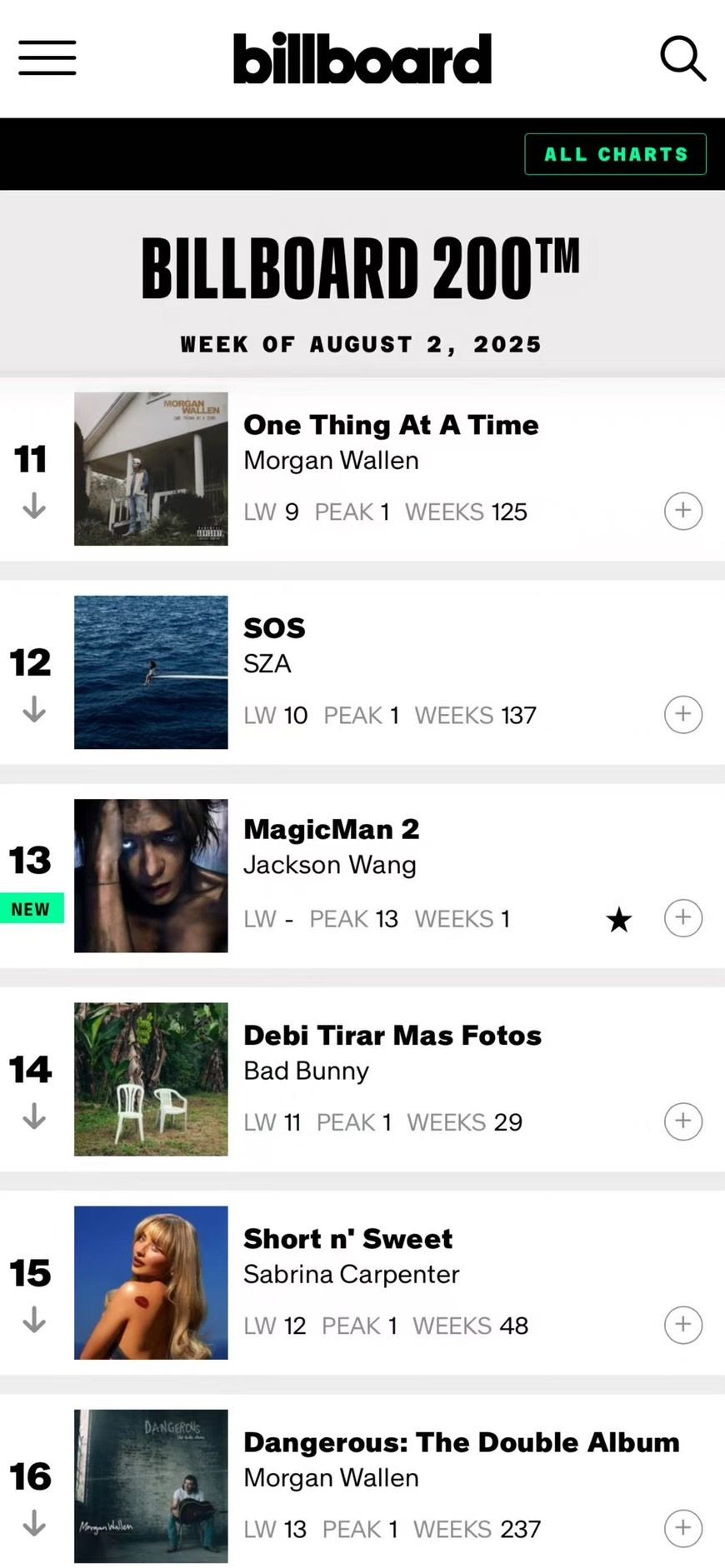Open the MagicMan 2 album cover
The width and height of the screenshot is (725, 1568).
point(151,876)
